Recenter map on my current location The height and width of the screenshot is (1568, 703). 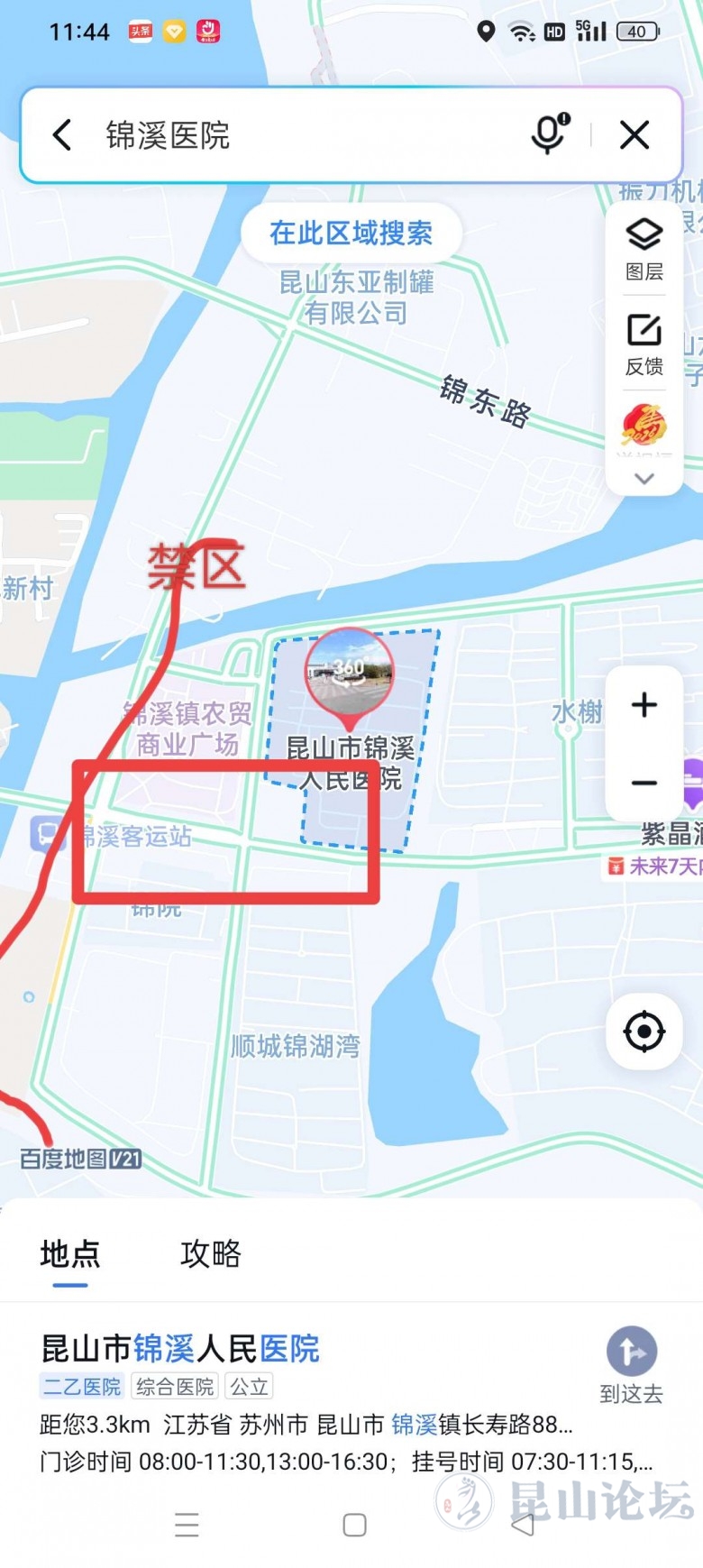(x=644, y=1032)
